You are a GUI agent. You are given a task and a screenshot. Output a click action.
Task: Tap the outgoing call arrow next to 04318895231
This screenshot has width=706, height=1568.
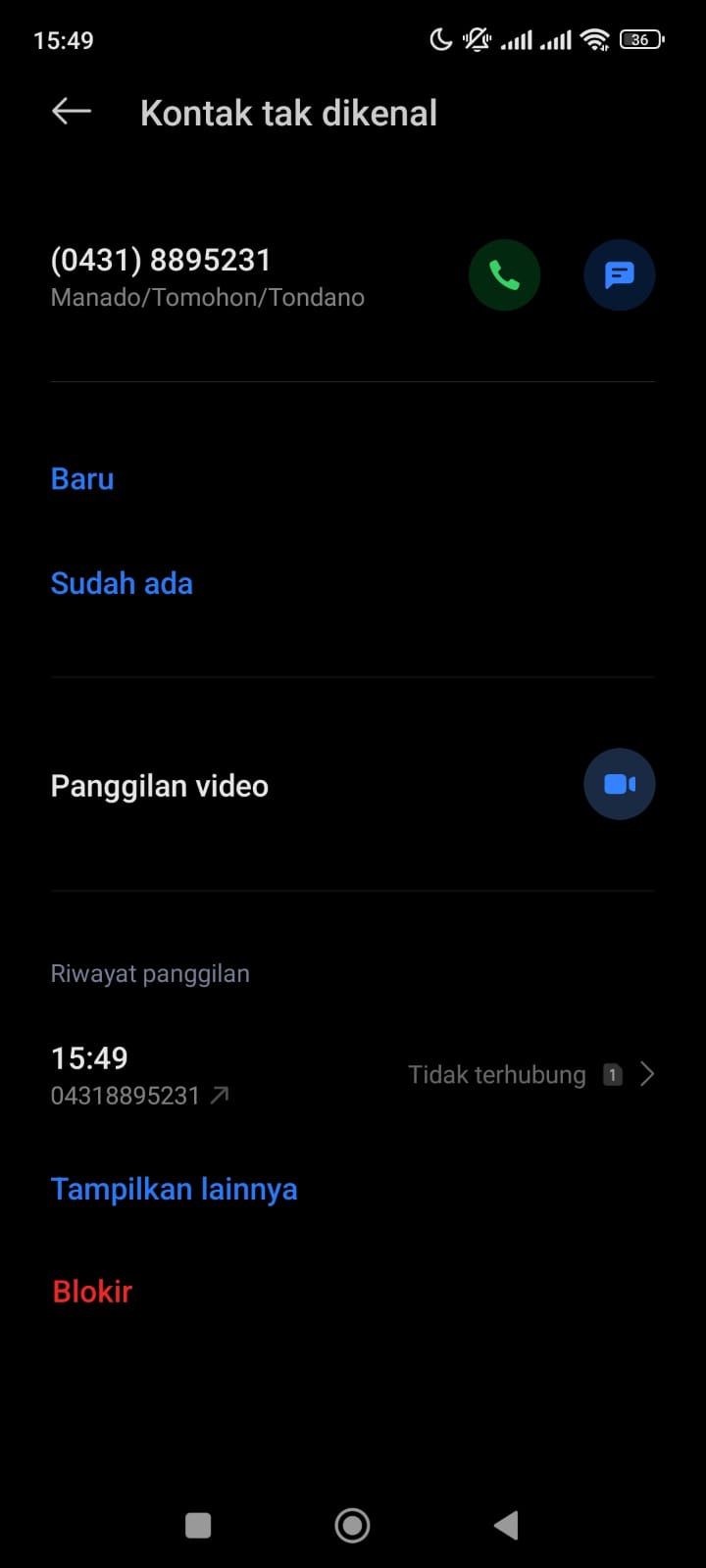click(221, 1095)
